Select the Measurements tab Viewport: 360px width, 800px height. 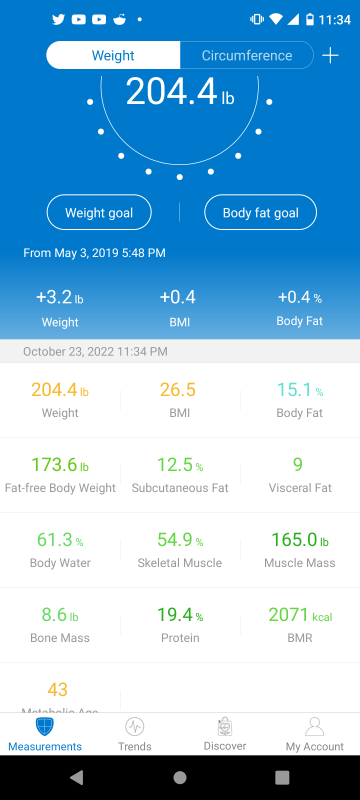pyautogui.click(x=45, y=734)
